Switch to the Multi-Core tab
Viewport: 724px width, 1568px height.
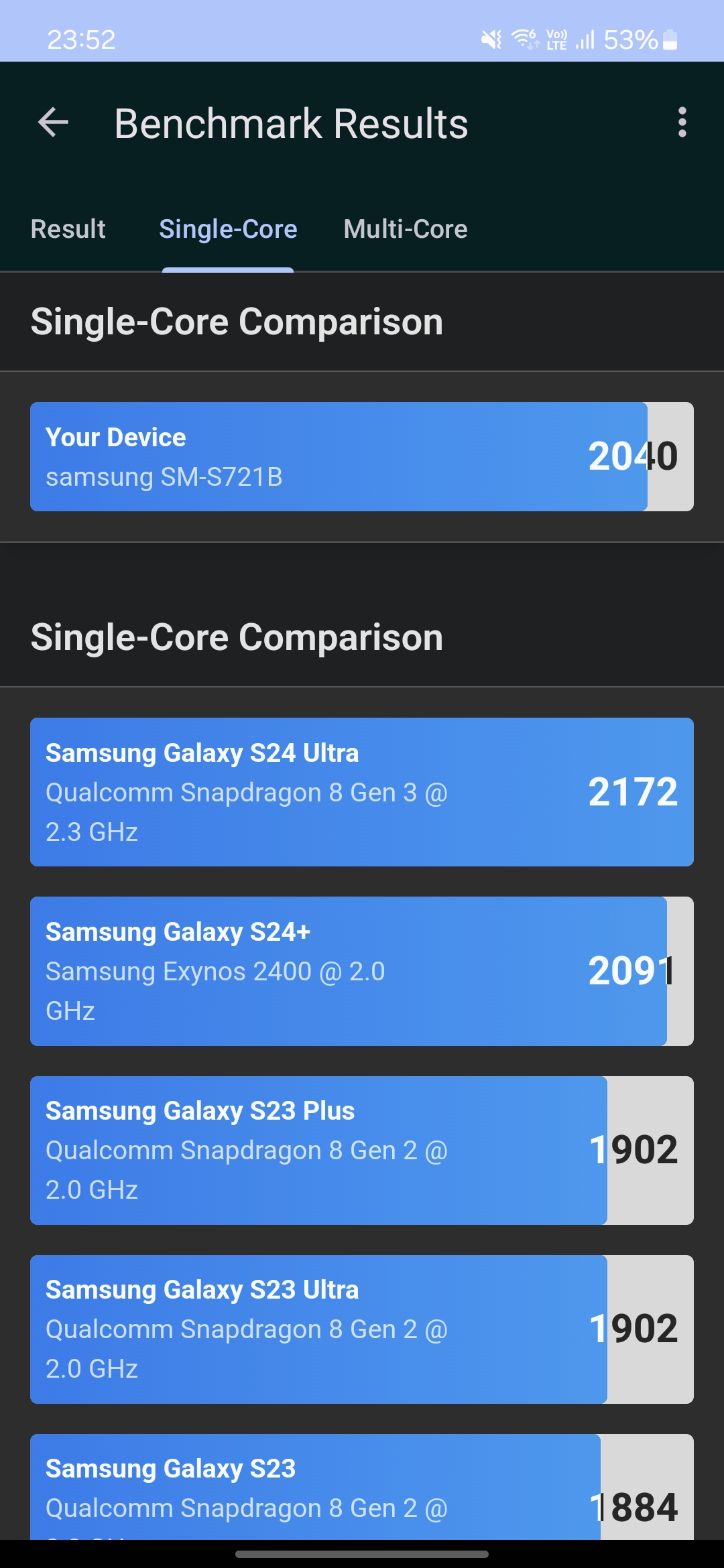click(406, 229)
